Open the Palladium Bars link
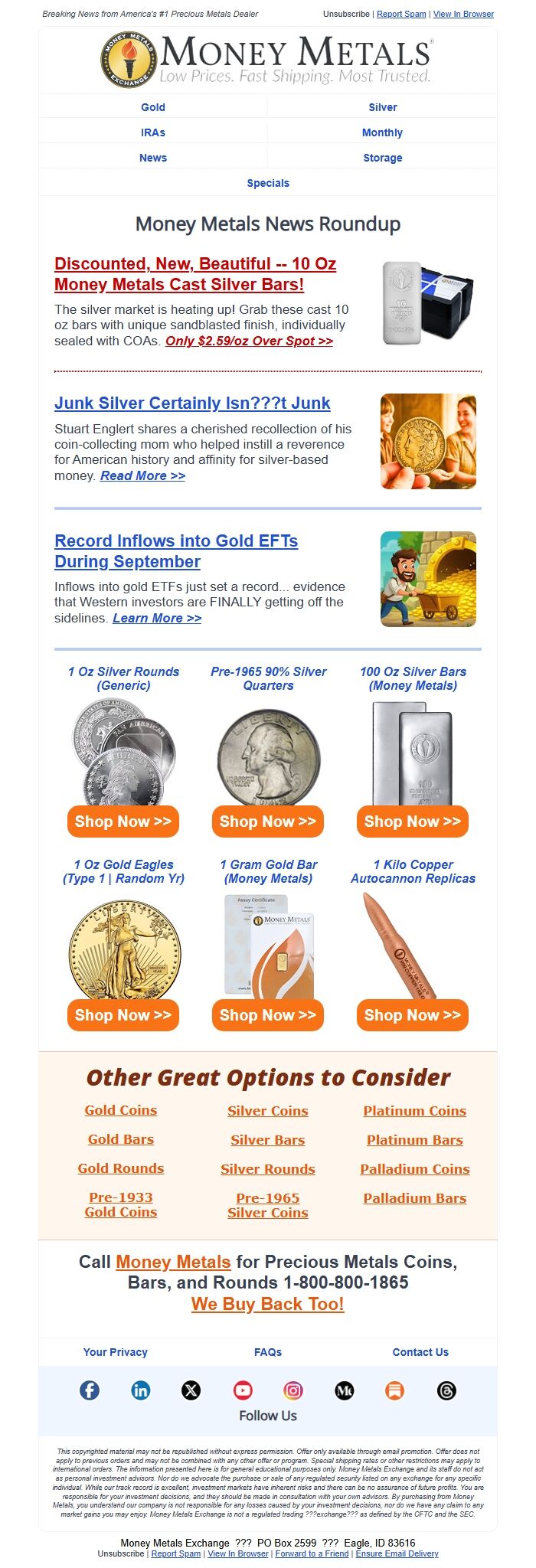This screenshot has height=1568, width=536. point(414,1198)
